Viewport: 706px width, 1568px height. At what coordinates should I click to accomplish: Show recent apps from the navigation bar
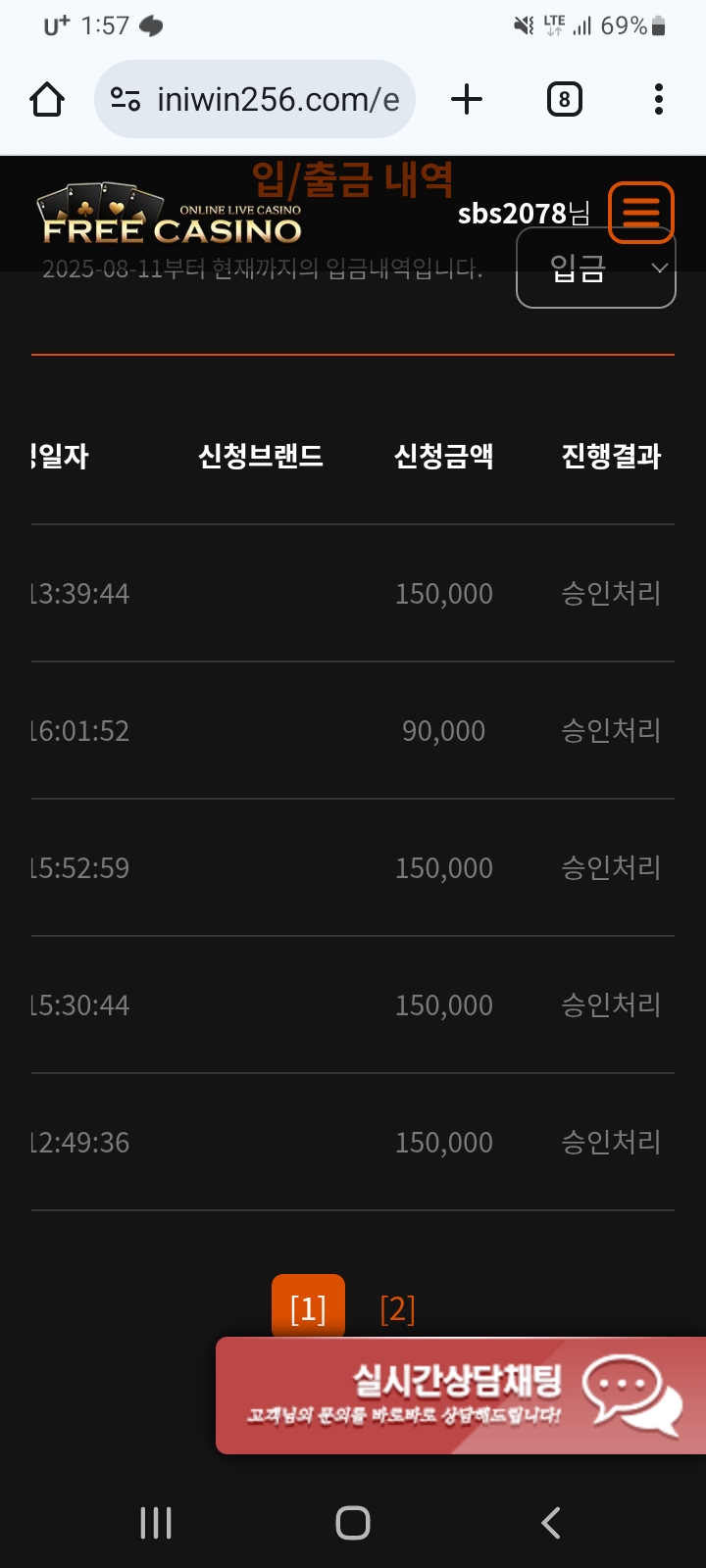156,1522
